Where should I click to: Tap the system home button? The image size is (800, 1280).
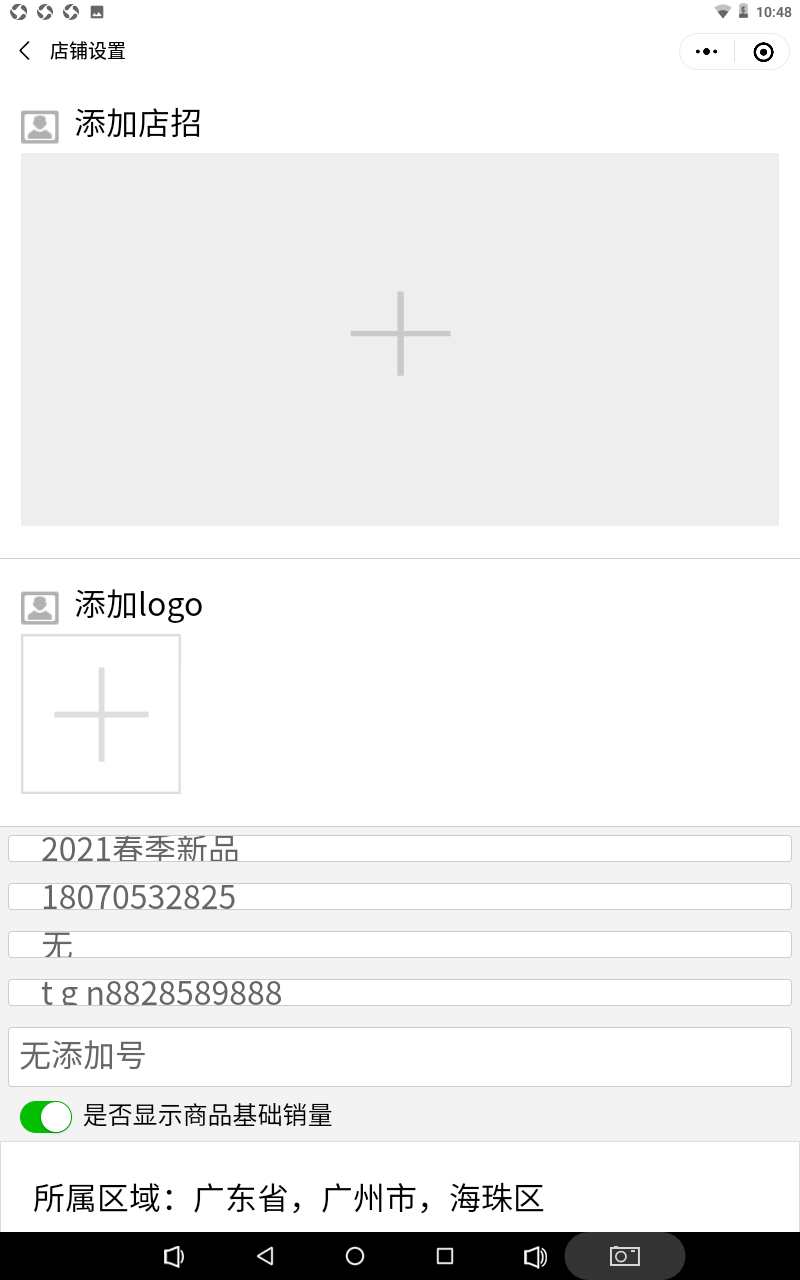pyautogui.click(x=355, y=1256)
